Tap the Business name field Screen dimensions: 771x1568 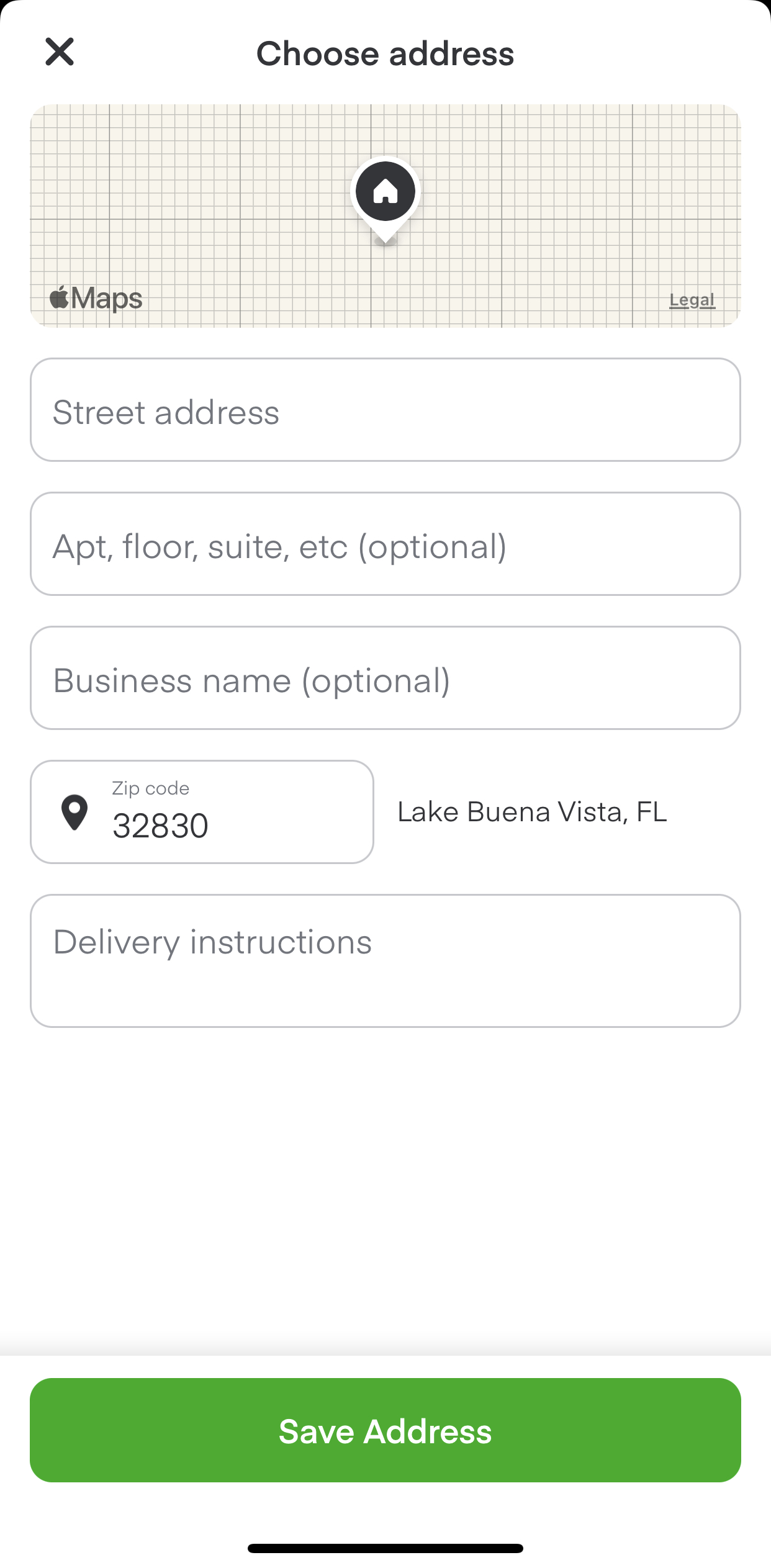(x=385, y=678)
